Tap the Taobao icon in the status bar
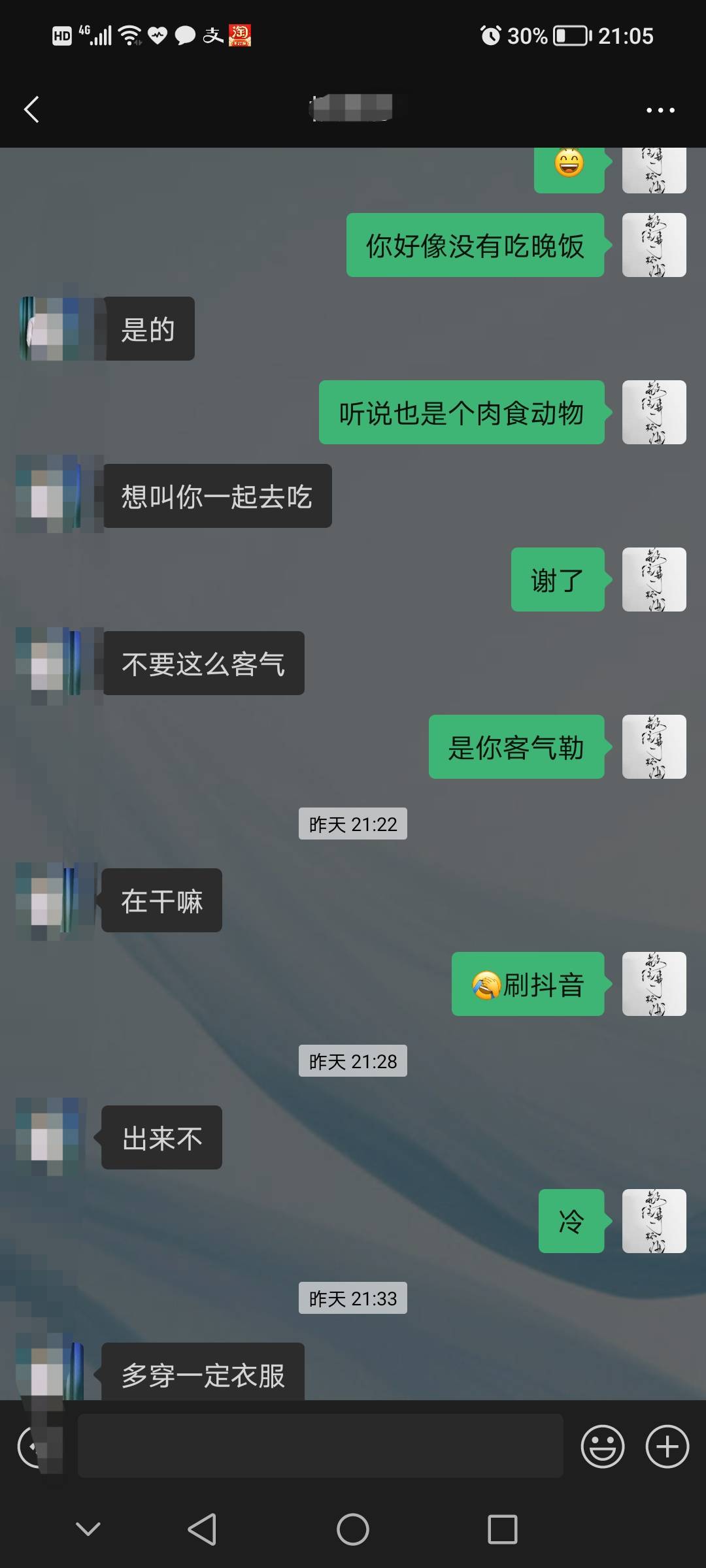 coord(239,35)
